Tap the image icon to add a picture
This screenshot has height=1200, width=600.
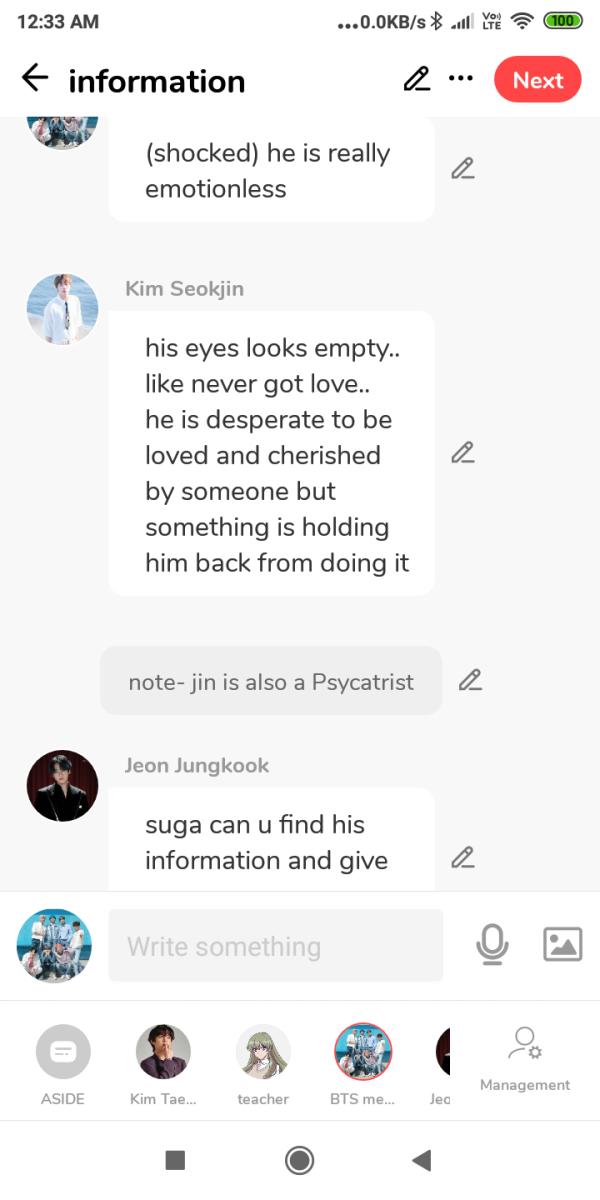pyautogui.click(x=562, y=945)
